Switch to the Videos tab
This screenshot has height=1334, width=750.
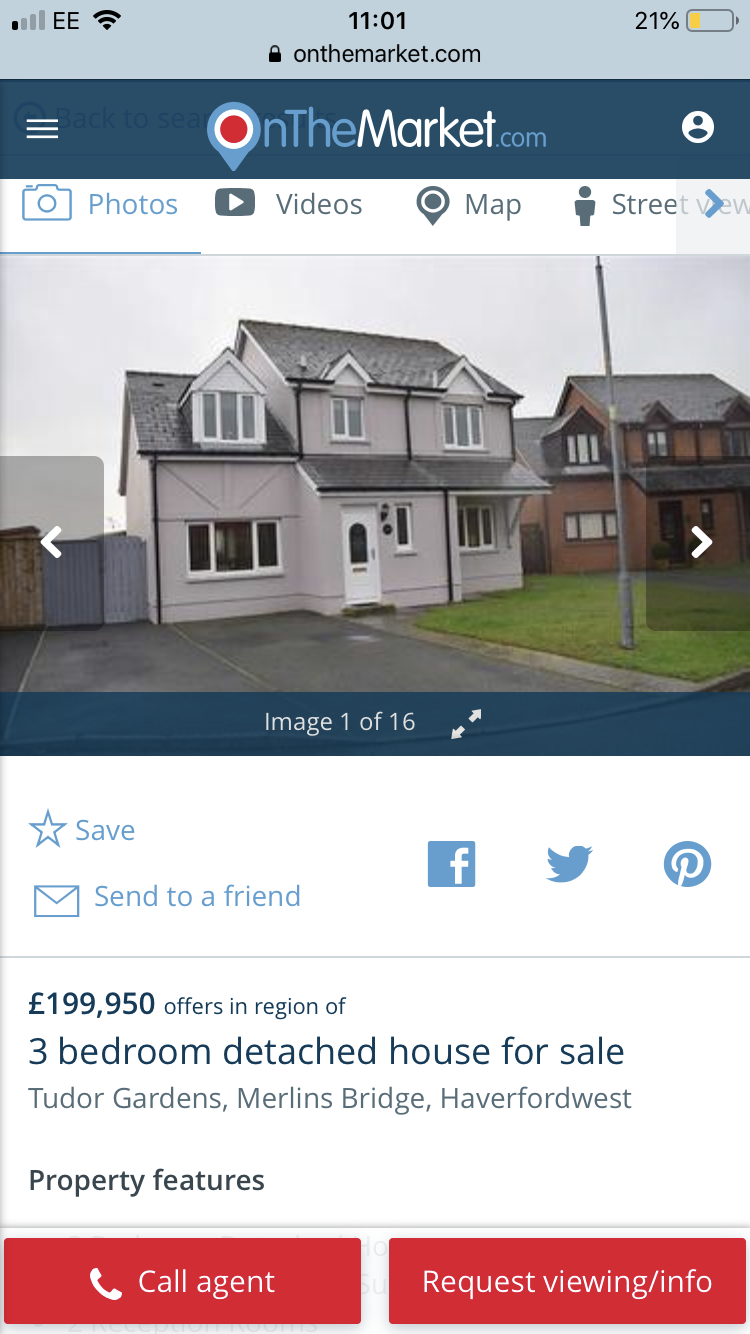(289, 204)
